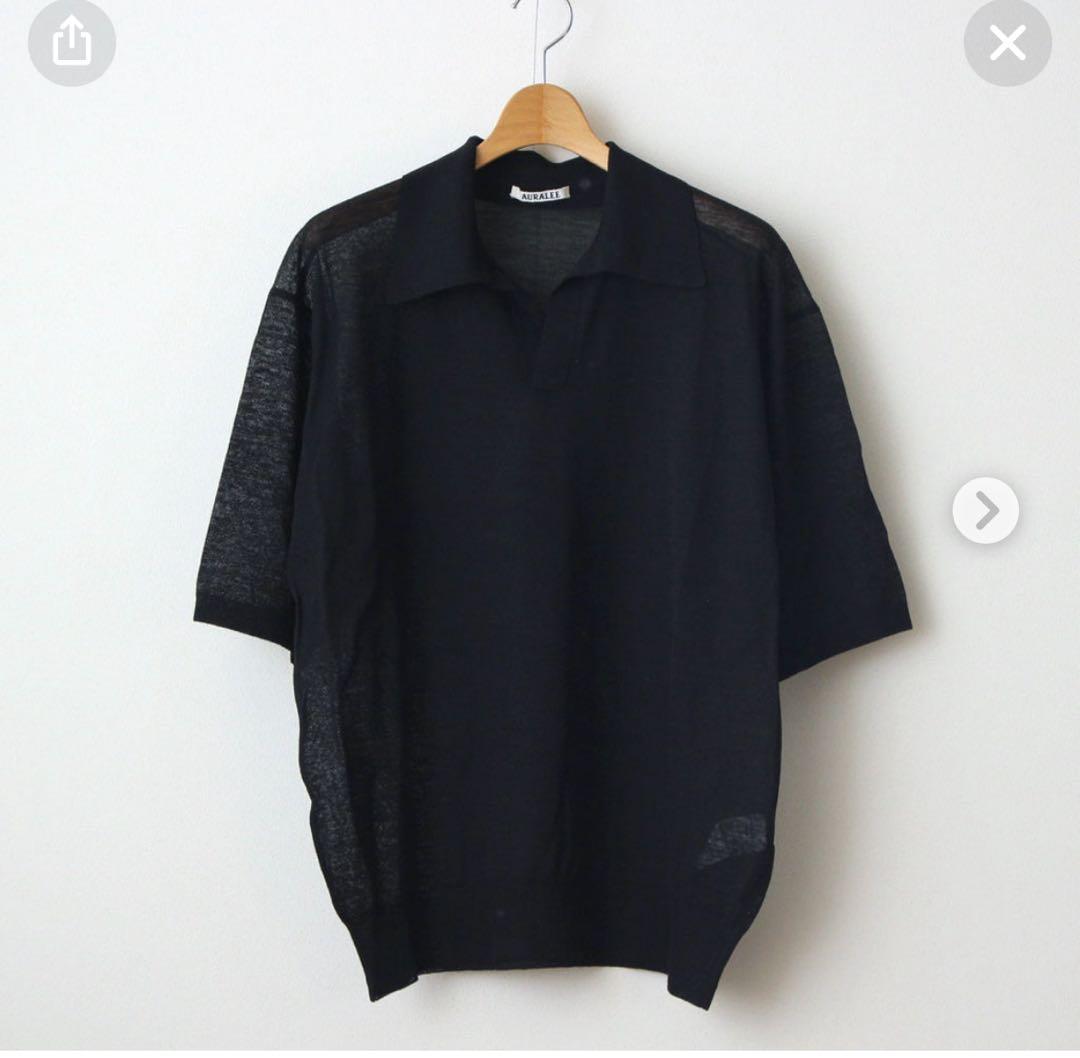1080x1058 pixels.
Task: Share this product photo
Action: click(x=72, y=42)
